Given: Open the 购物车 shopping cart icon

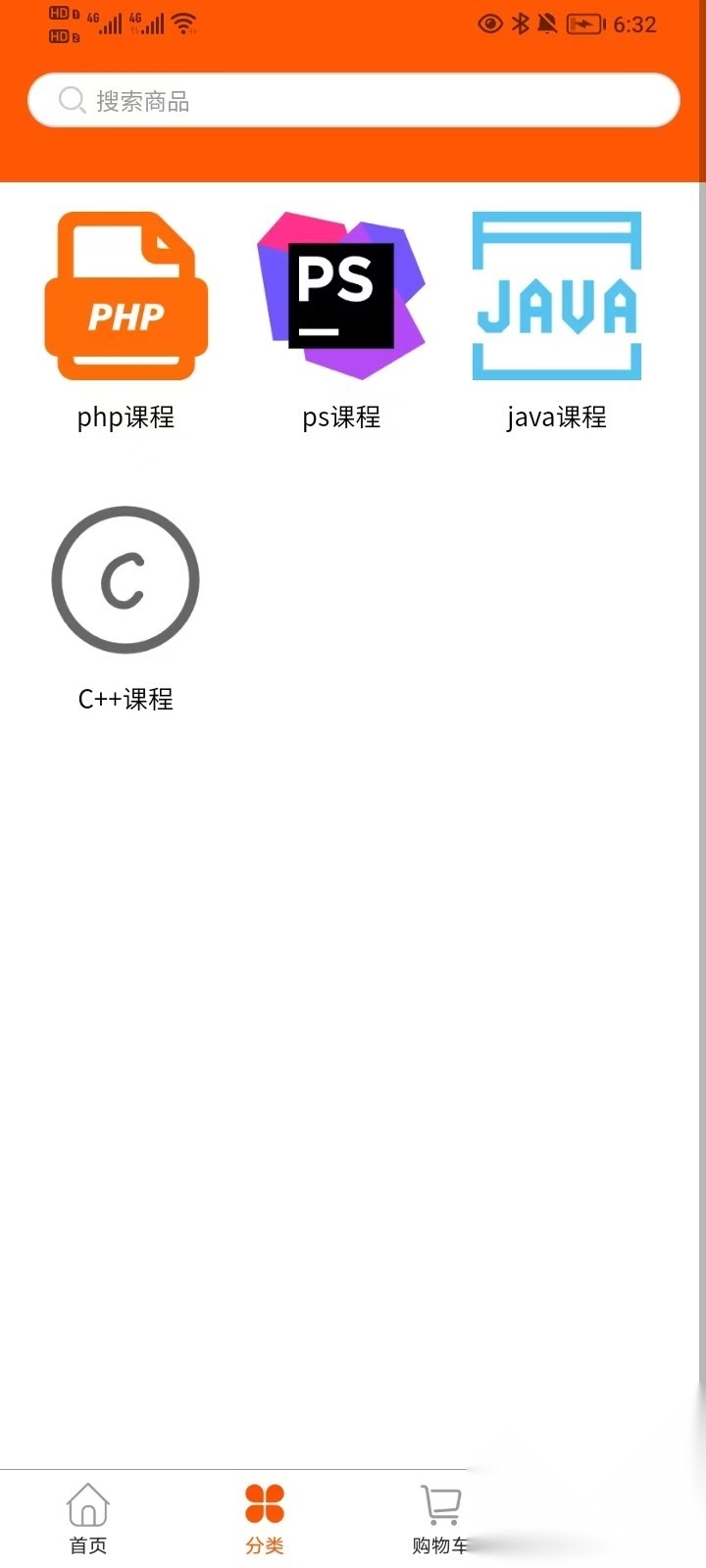Looking at the screenshot, I should pyautogui.click(x=439, y=1501).
